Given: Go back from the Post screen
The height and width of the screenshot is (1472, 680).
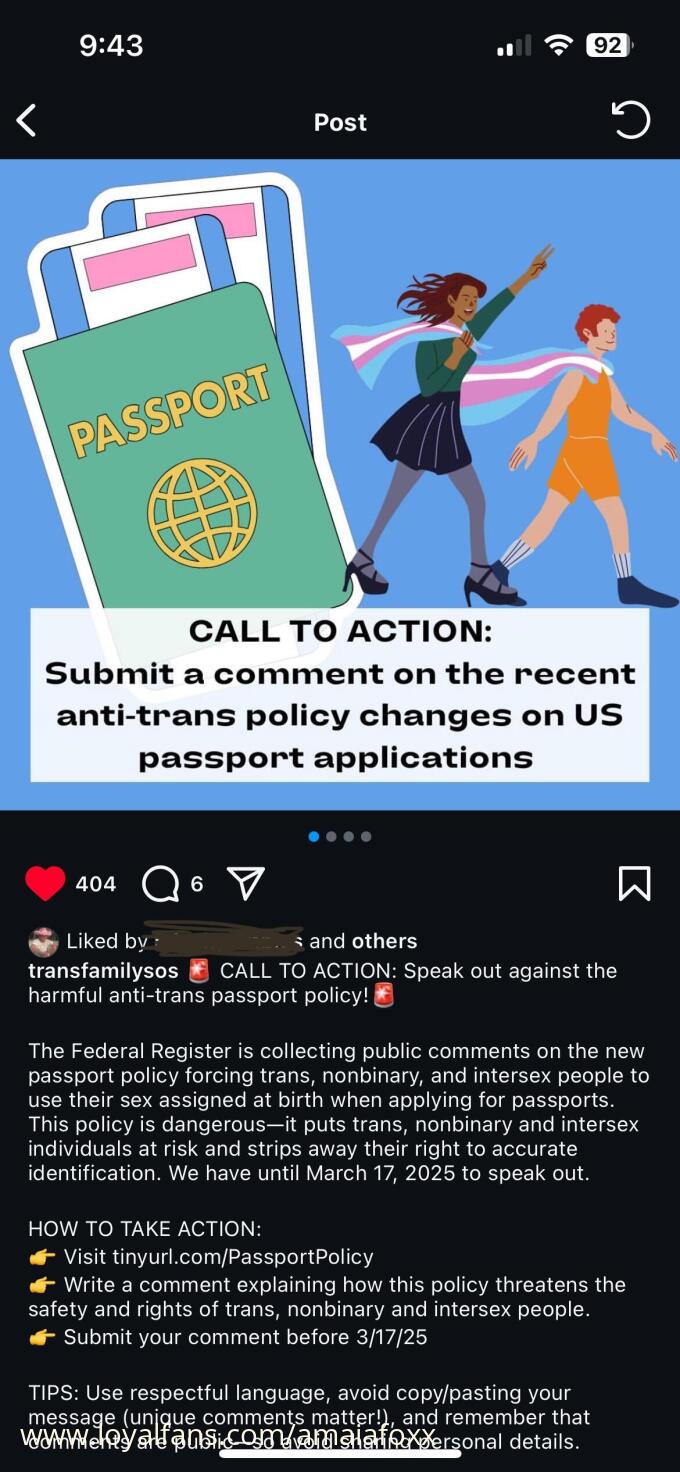Looking at the screenshot, I should (26, 121).
